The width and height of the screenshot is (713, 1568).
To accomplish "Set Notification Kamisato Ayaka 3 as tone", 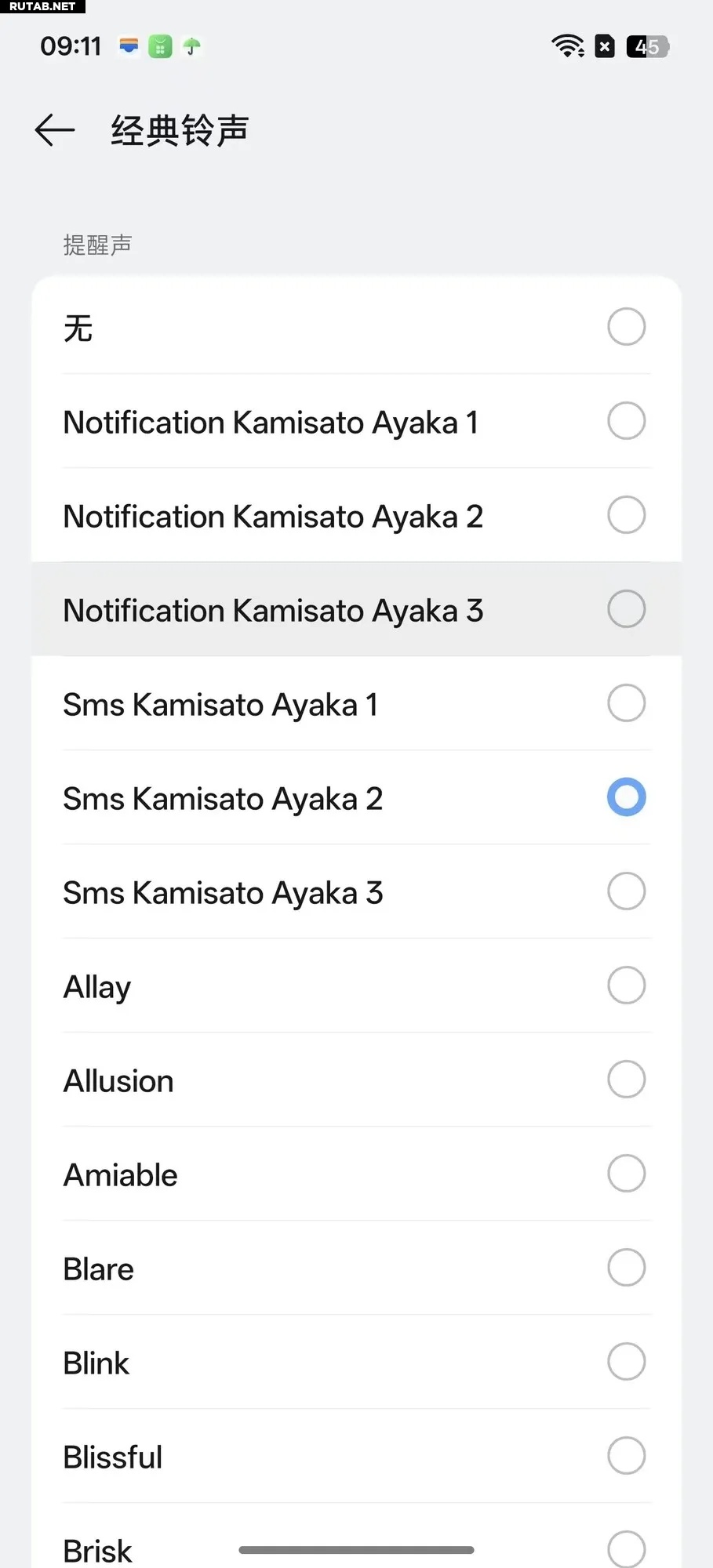I will tap(626, 609).
